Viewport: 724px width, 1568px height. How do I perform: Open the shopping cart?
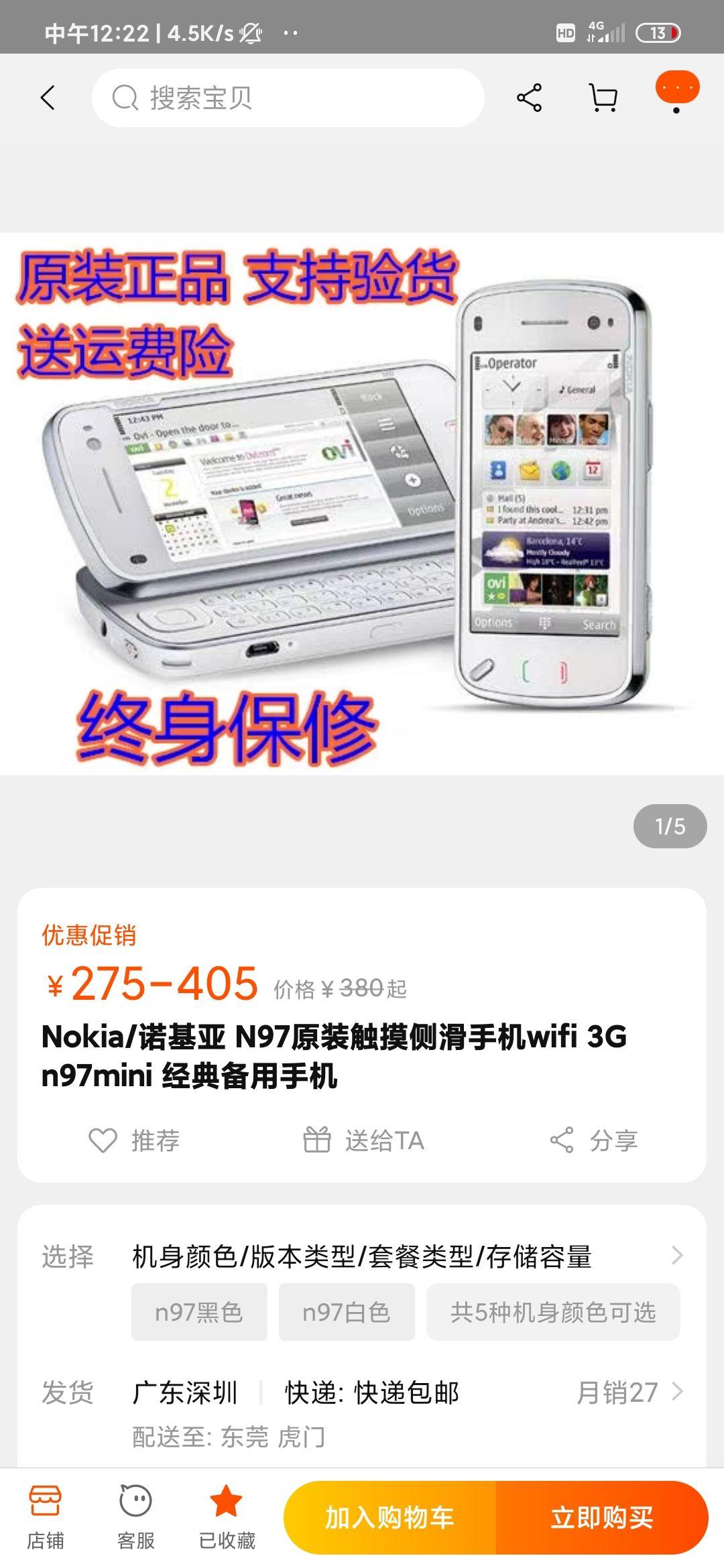click(x=603, y=98)
